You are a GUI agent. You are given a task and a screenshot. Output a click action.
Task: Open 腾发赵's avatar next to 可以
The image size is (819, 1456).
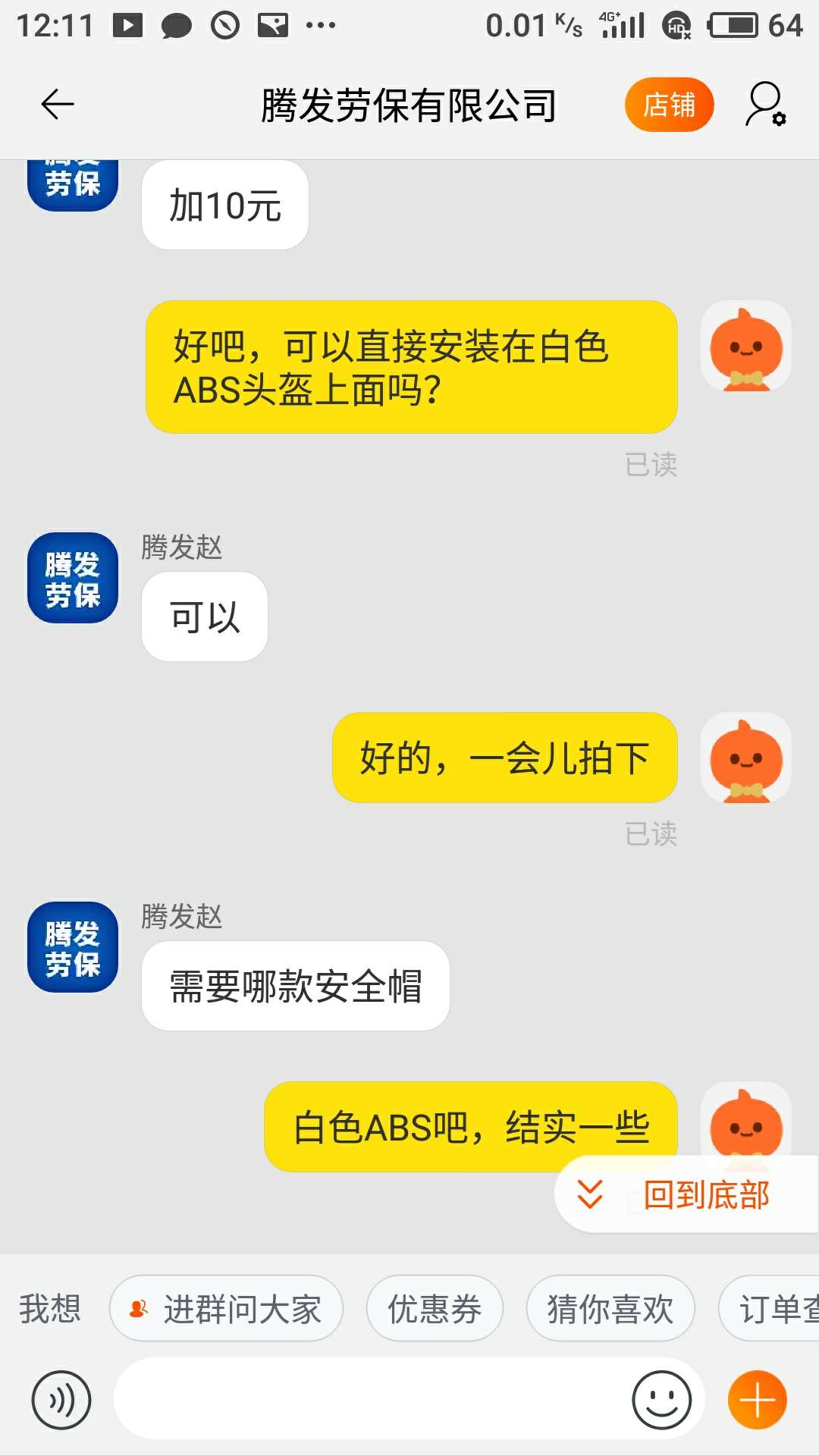(73, 578)
